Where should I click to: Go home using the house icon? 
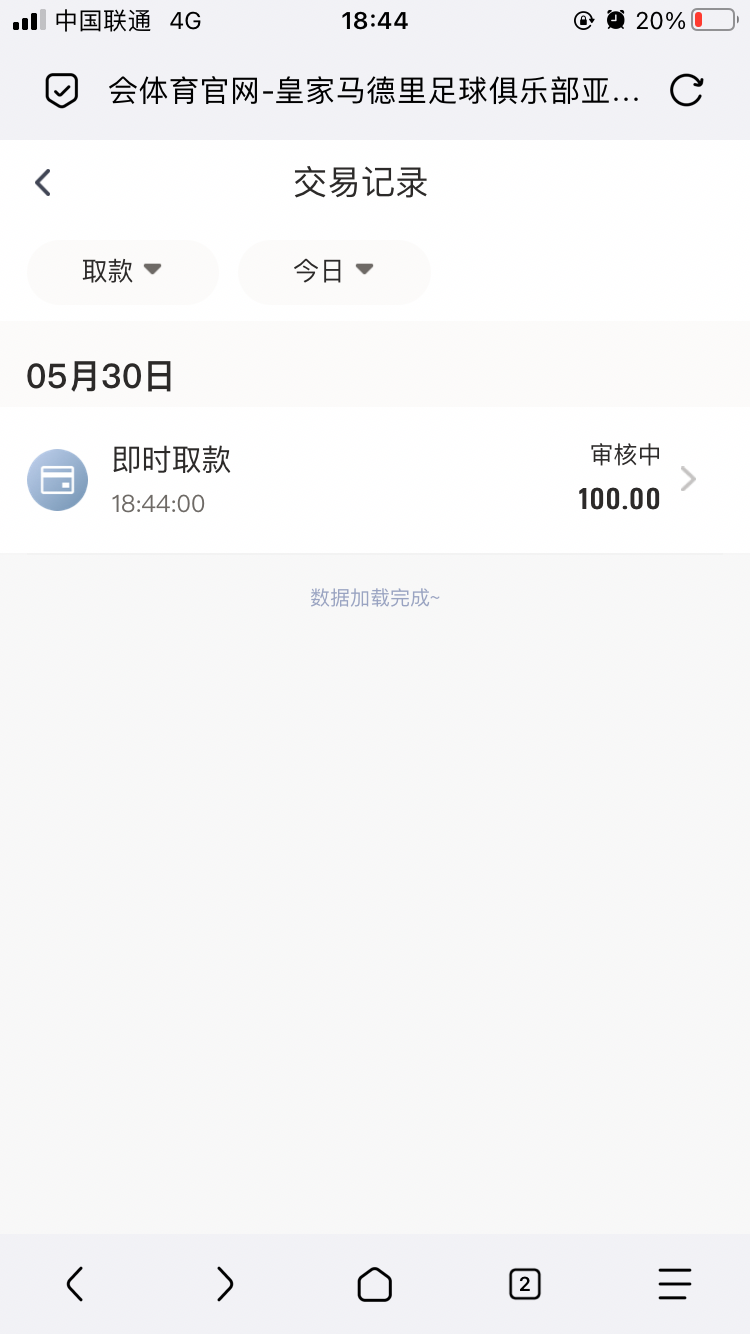(374, 1284)
